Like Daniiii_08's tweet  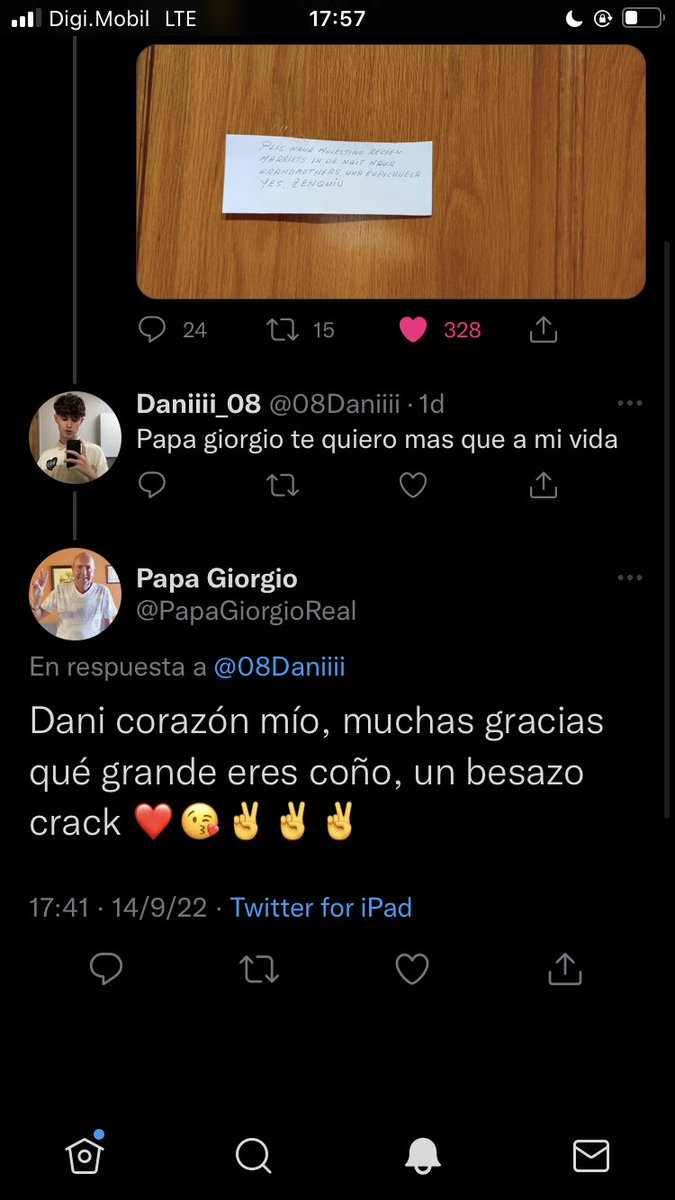(413, 485)
